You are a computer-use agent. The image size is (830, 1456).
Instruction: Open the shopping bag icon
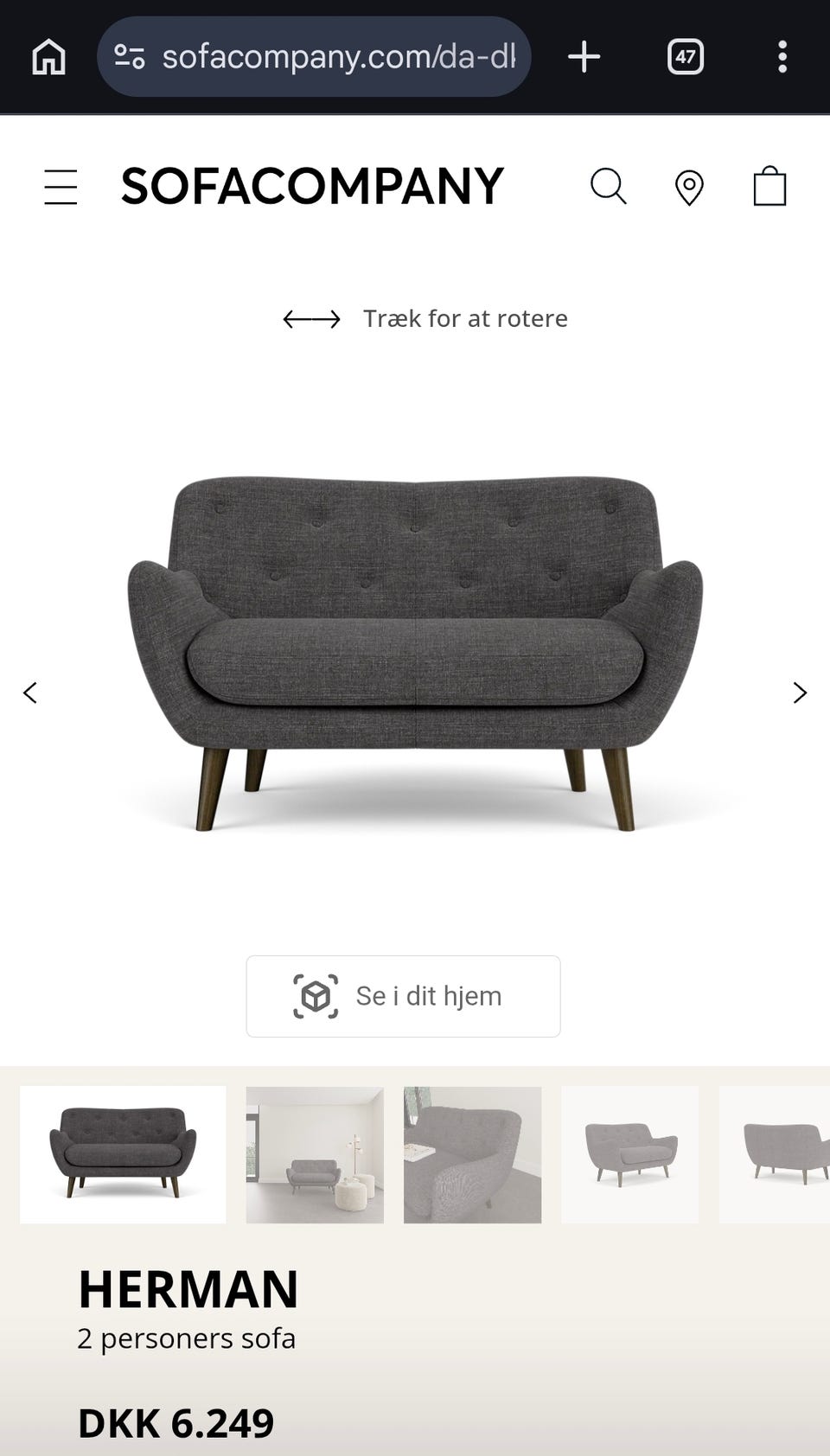(769, 186)
